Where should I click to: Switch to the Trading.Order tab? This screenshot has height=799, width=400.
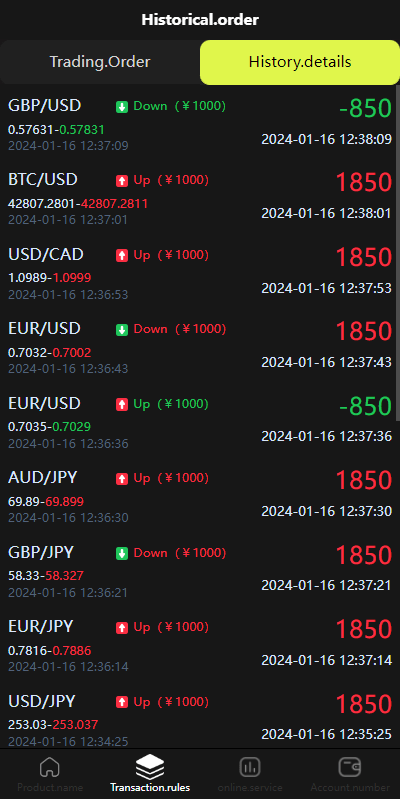(100, 62)
